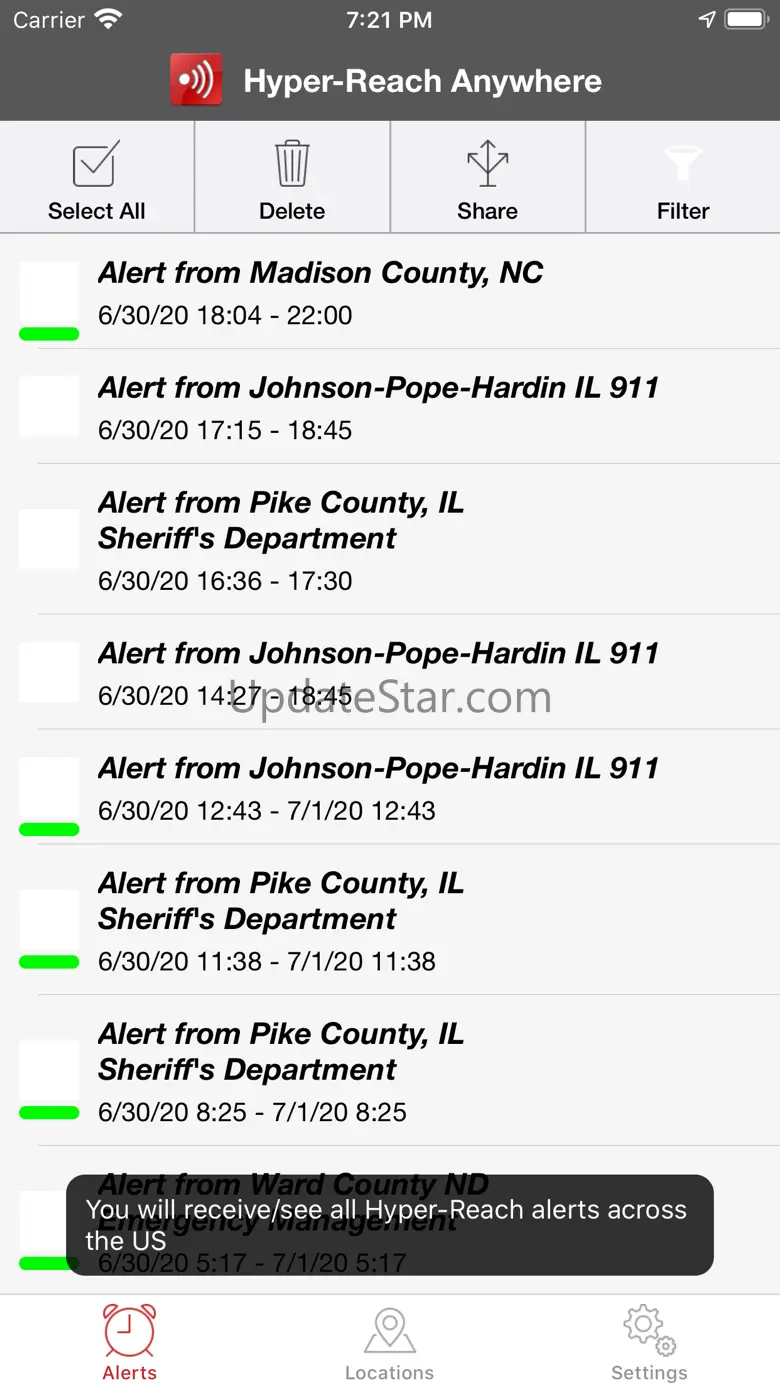
Task: View the Pike County alert from 16:36 - 17:30
Action: [400, 540]
